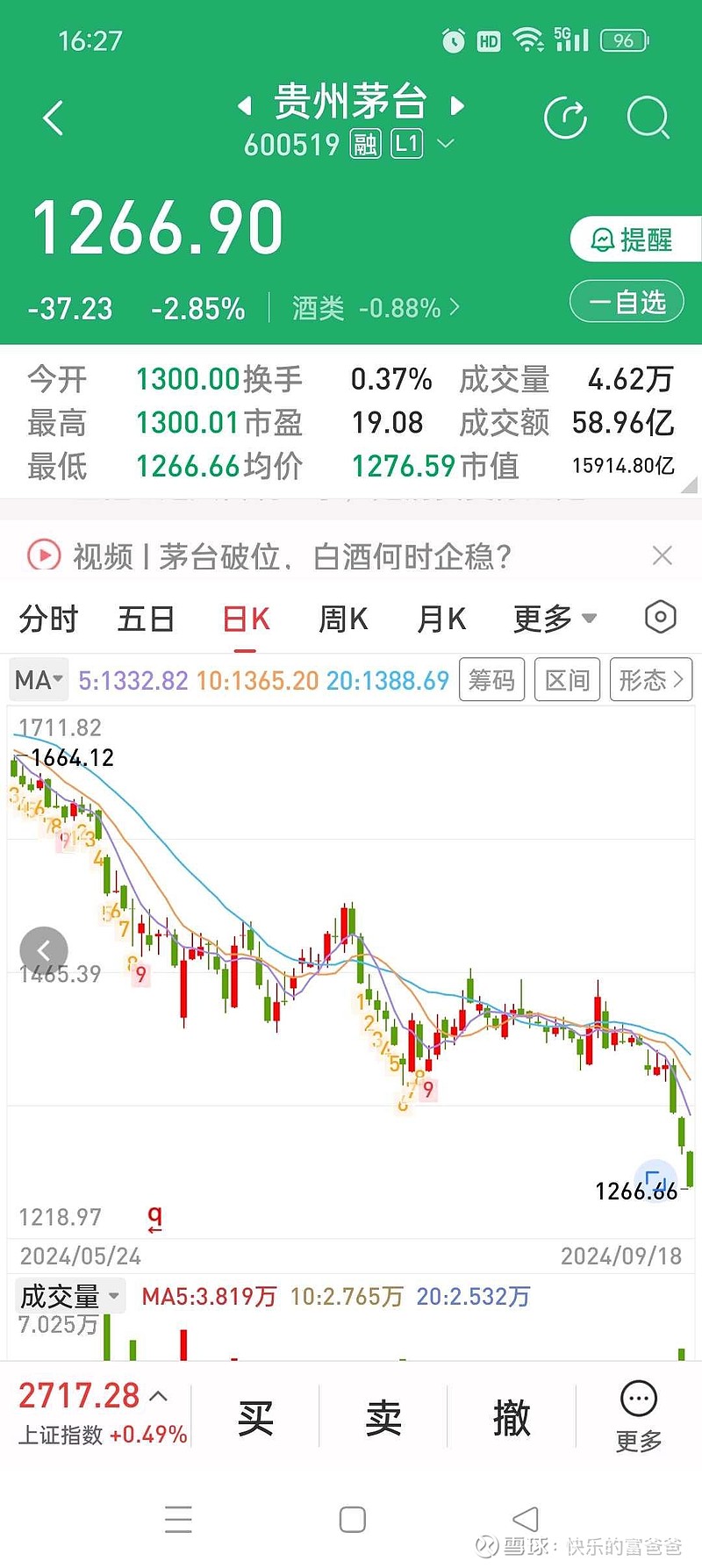This screenshot has width=702, height=1568.
Task: Tap the 区间 button
Action: [x=567, y=680]
